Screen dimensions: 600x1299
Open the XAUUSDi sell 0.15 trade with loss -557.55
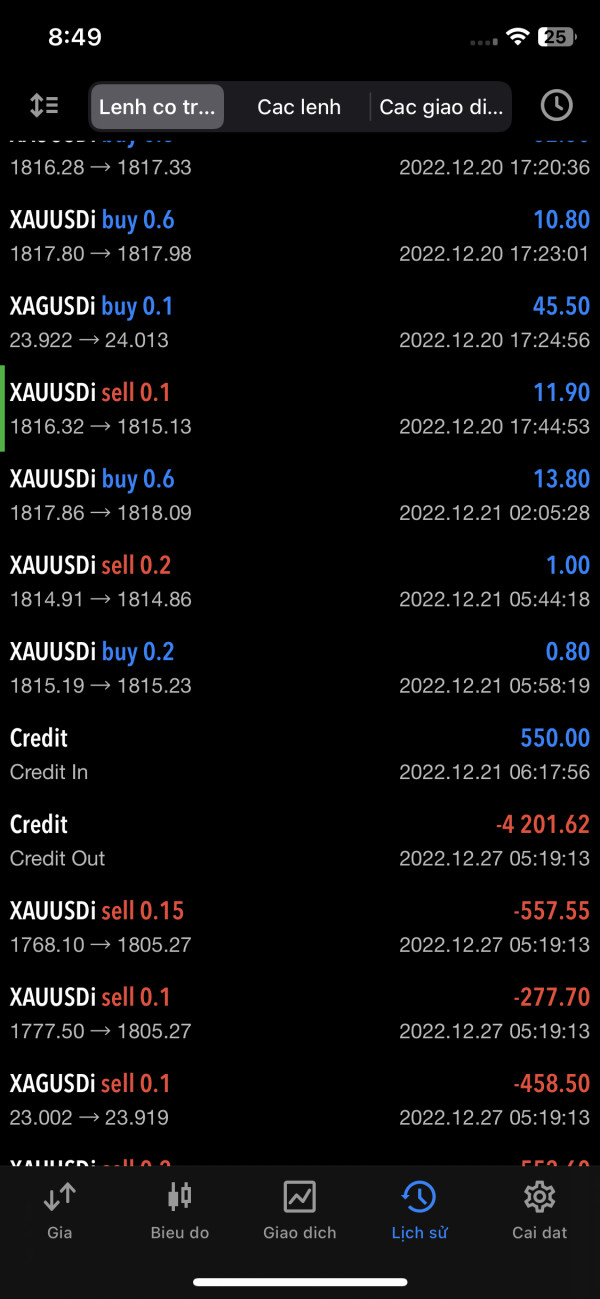coord(300,927)
